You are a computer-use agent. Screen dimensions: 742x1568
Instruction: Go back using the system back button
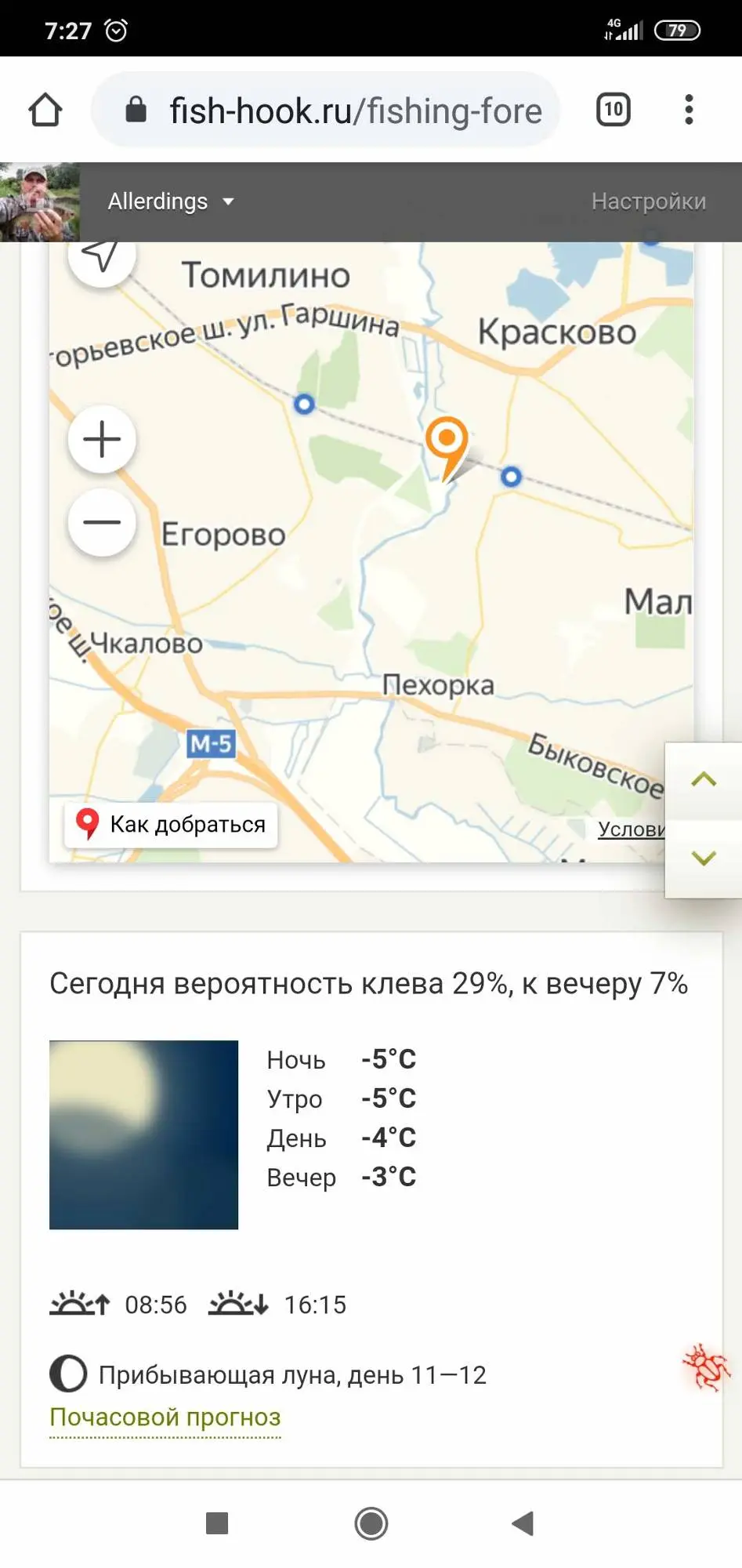[x=523, y=1523]
